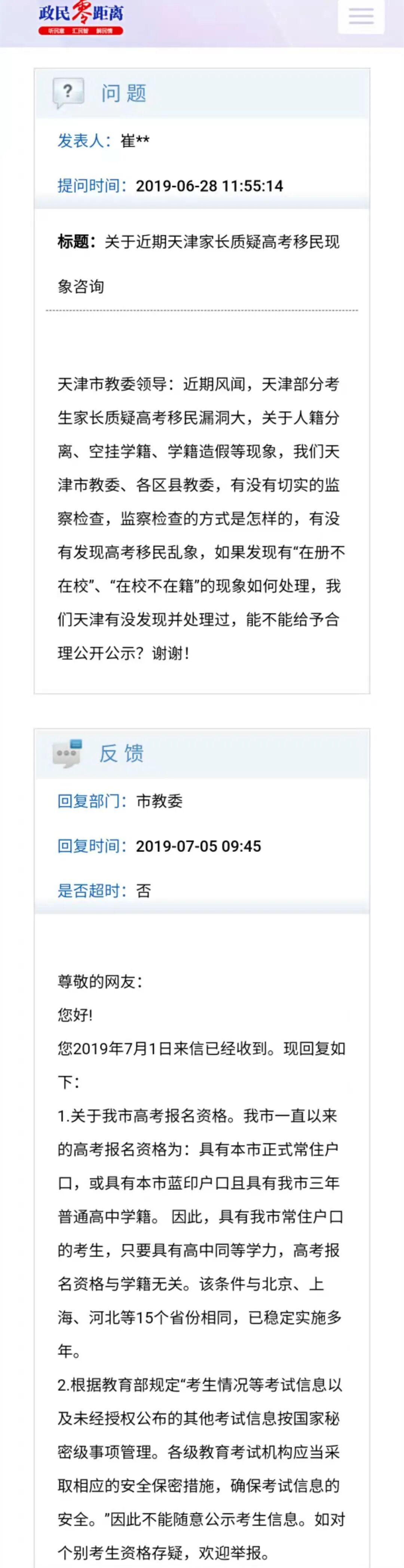The height and width of the screenshot is (1568, 404).
Task: Open the hamburger menu button
Action: click(361, 15)
